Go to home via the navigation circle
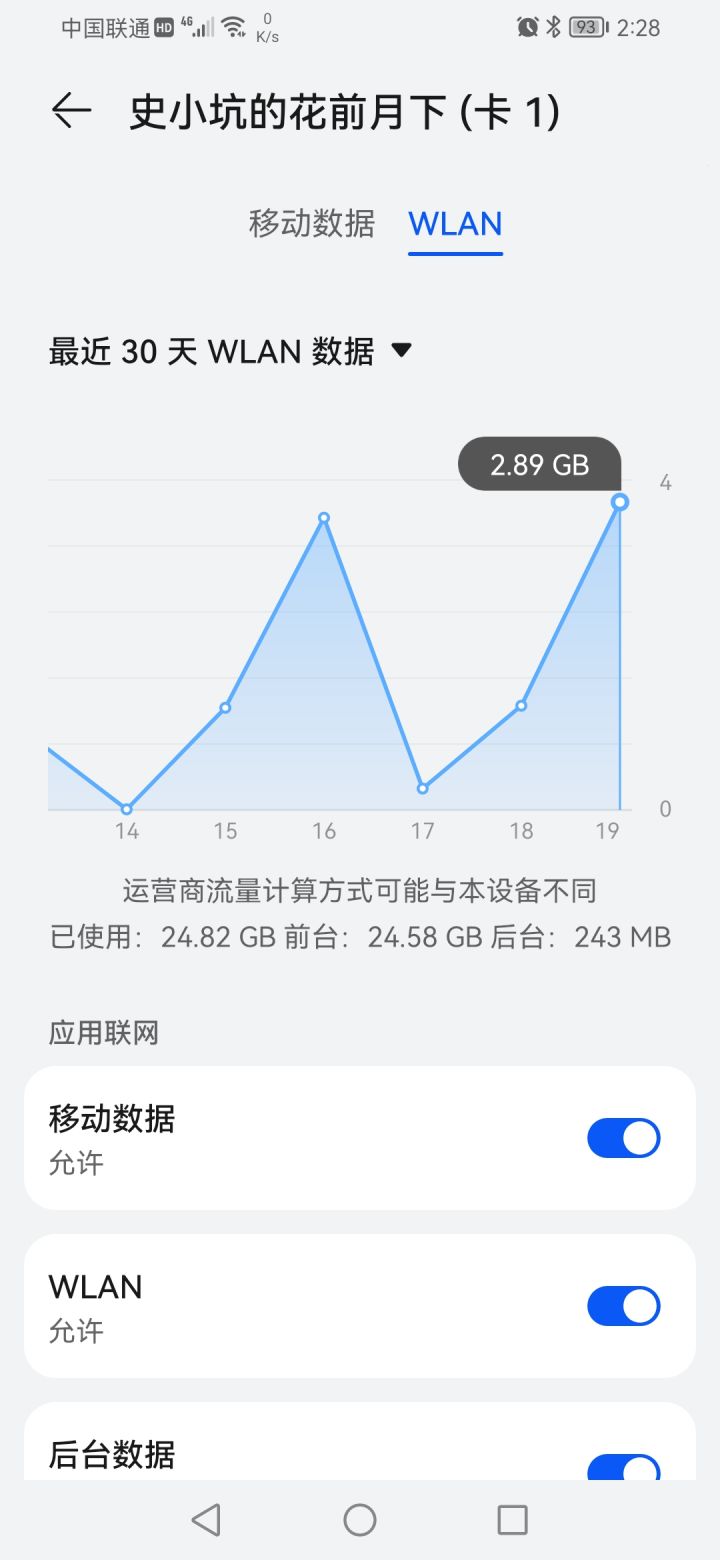This screenshot has height=1560, width=720. [360, 1520]
